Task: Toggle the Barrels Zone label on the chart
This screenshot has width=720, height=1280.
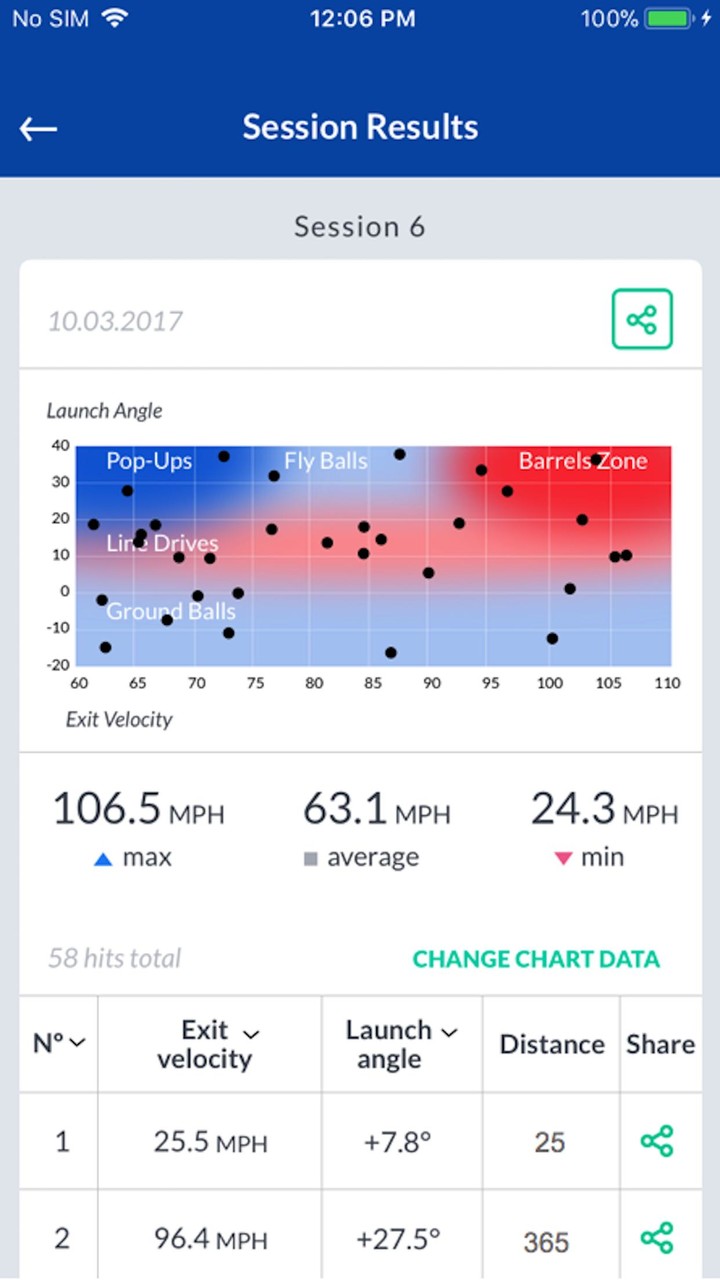Action: (583, 461)
